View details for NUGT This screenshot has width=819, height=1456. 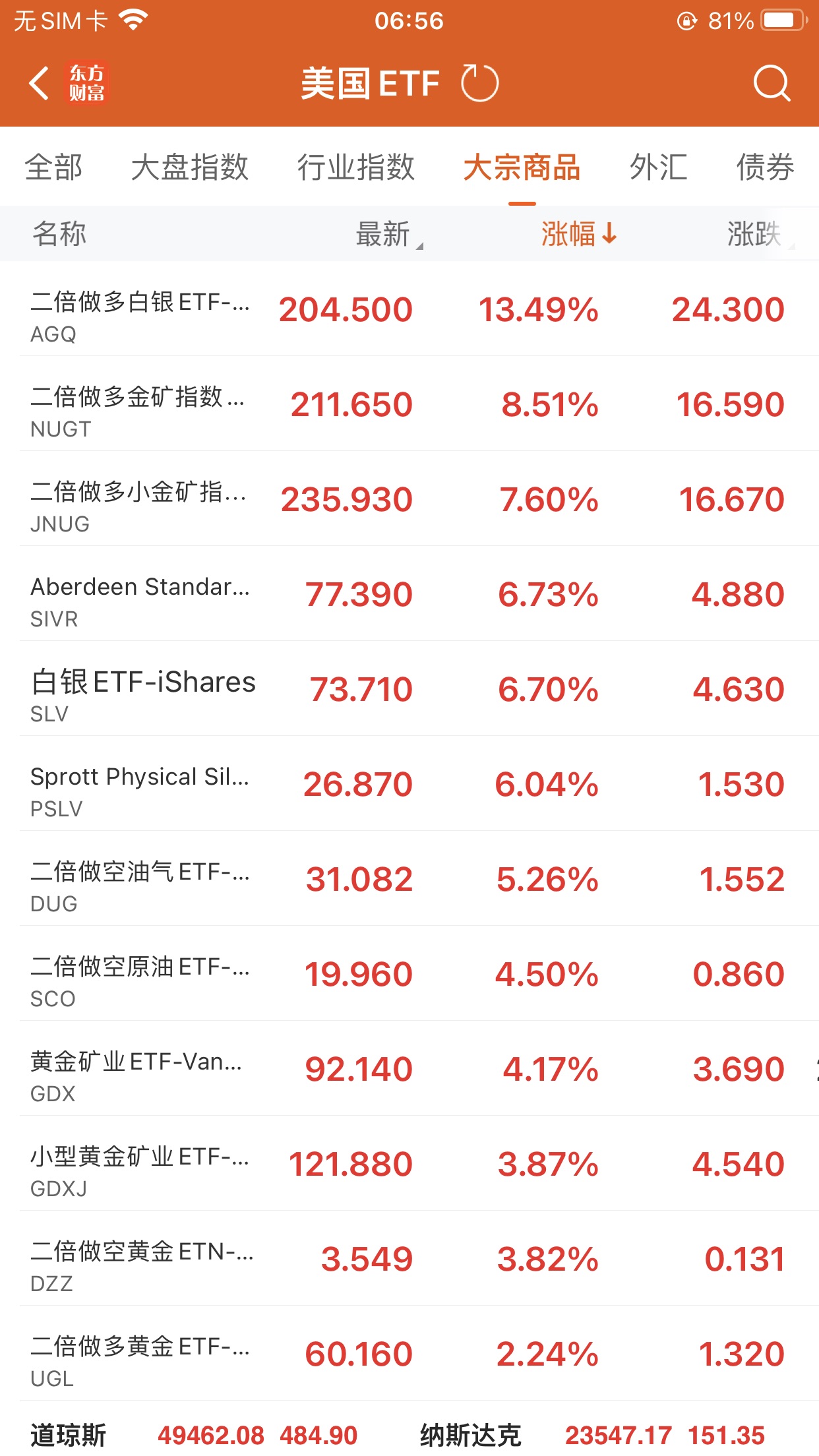tap(409, 405)
